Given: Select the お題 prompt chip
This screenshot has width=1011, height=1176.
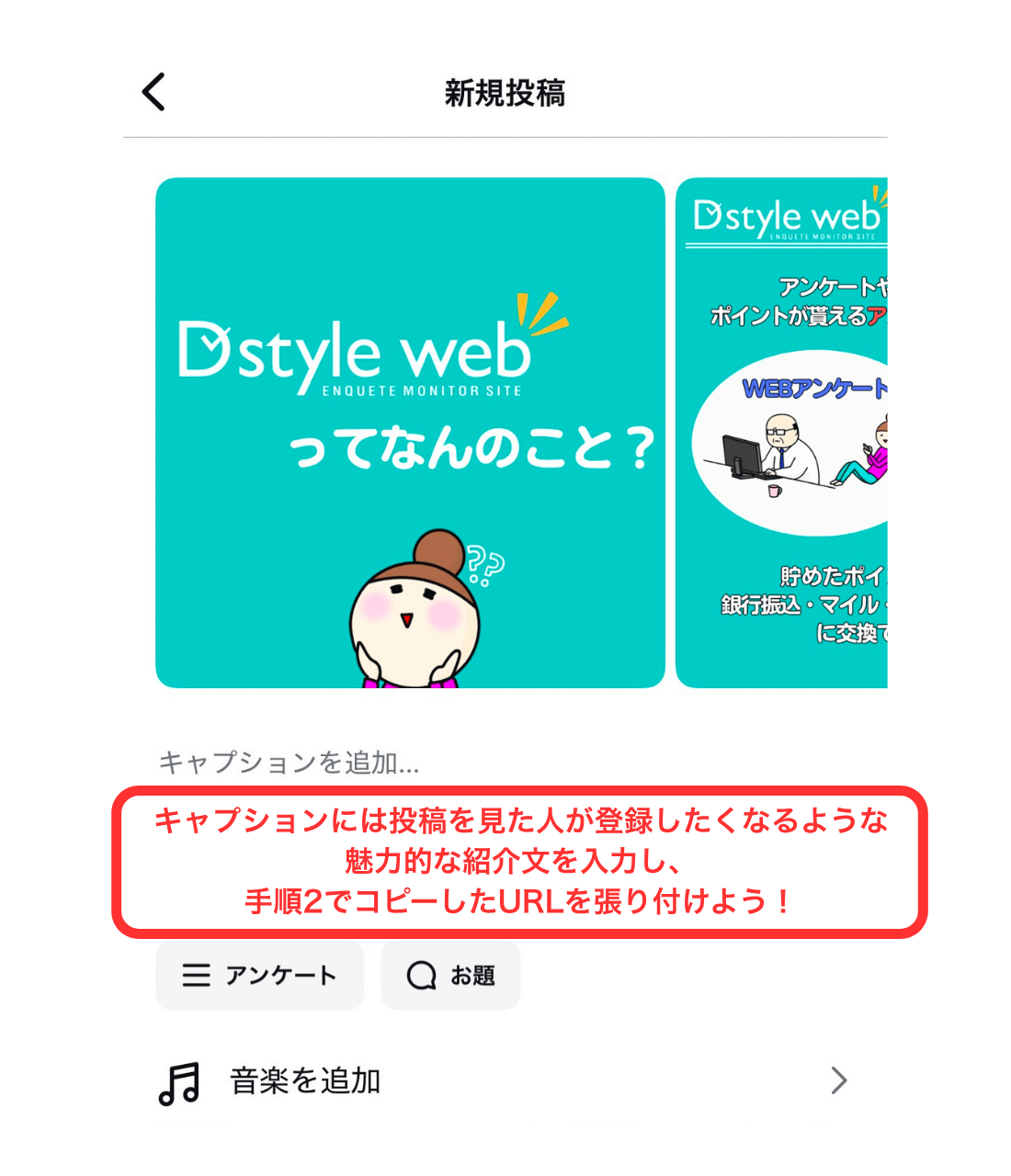Looking at the screenshot, I should [x=450, y=975].
